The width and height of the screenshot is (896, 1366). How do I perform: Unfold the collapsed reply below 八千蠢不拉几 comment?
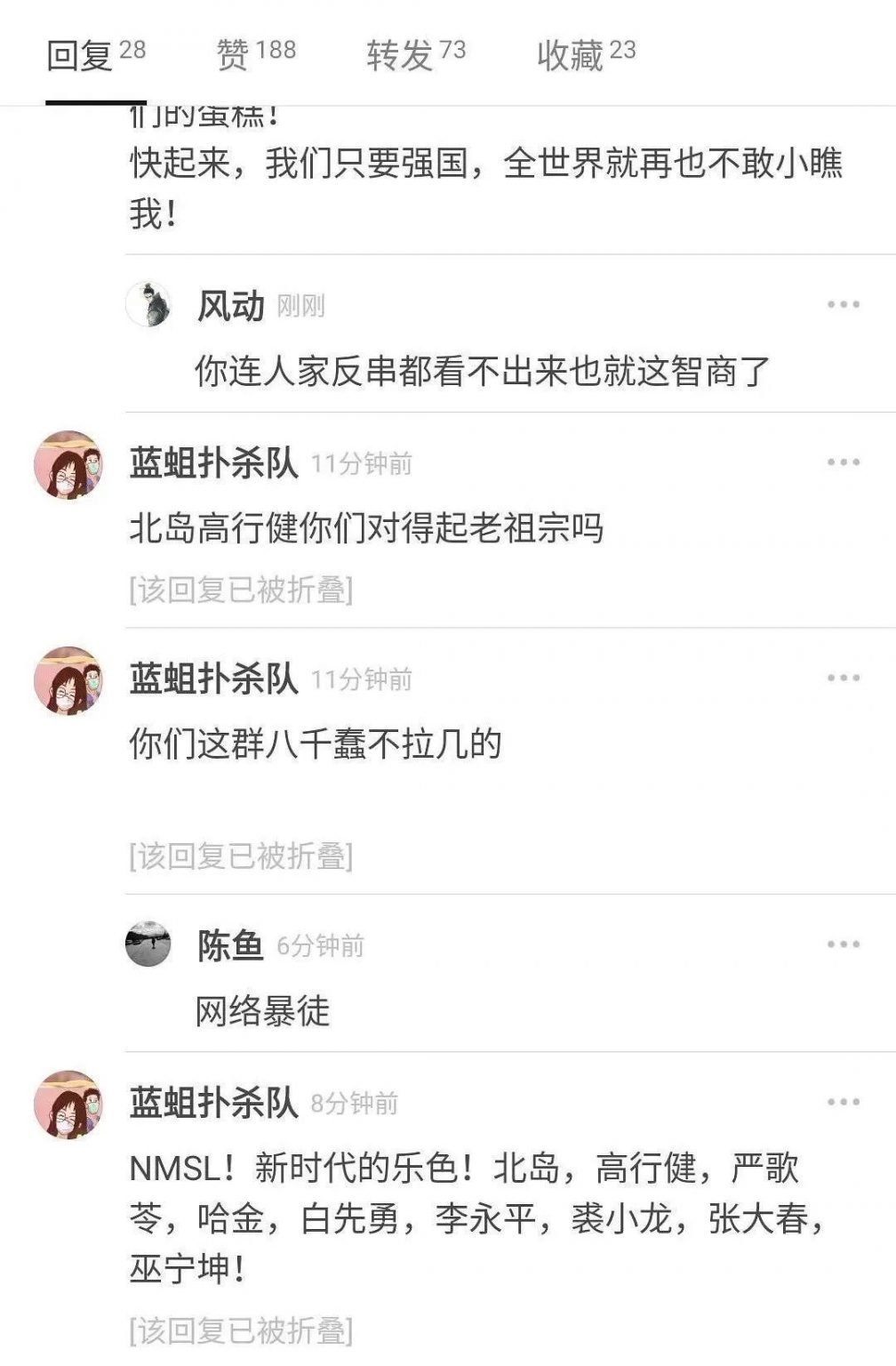242,856
